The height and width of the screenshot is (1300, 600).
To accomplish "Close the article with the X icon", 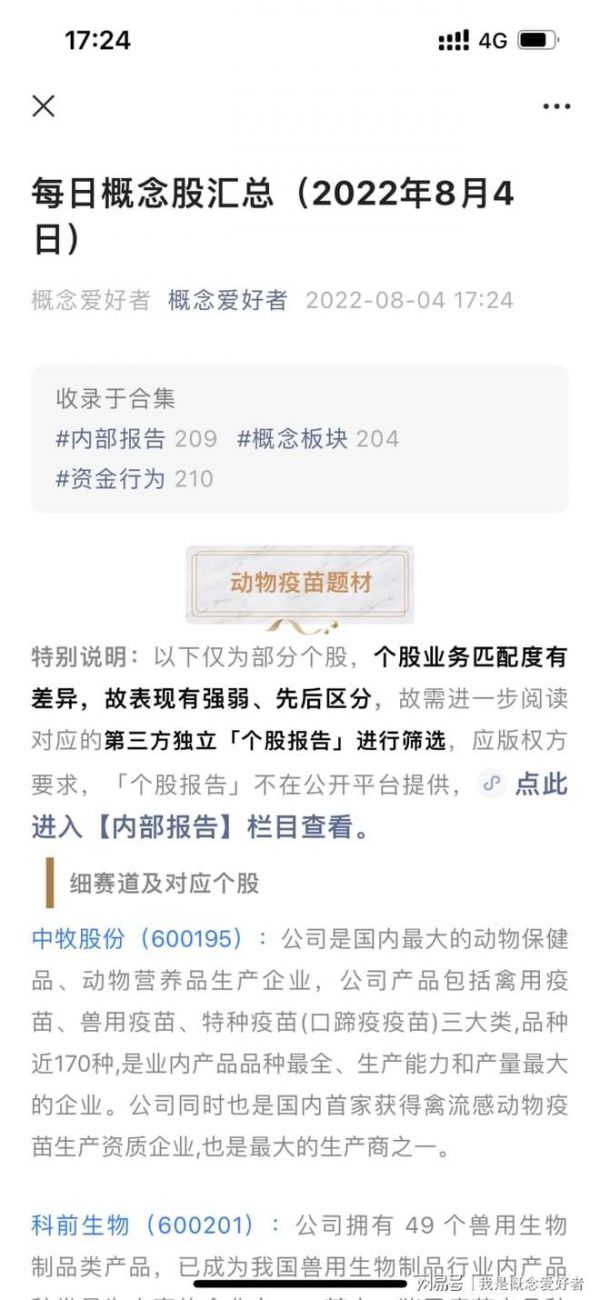I will [x=43, y=106].
